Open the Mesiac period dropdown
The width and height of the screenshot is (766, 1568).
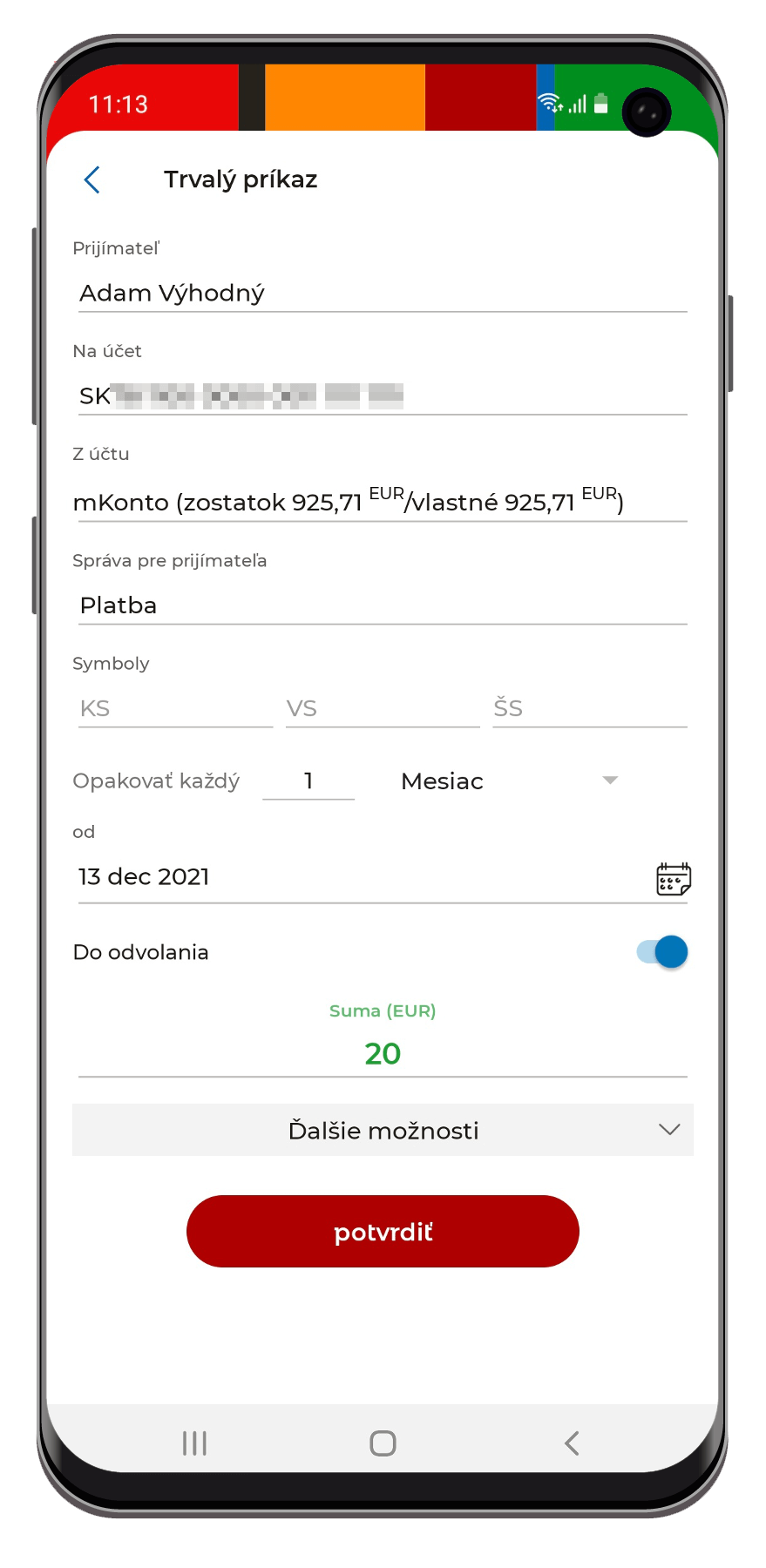[x=510, y=781]
